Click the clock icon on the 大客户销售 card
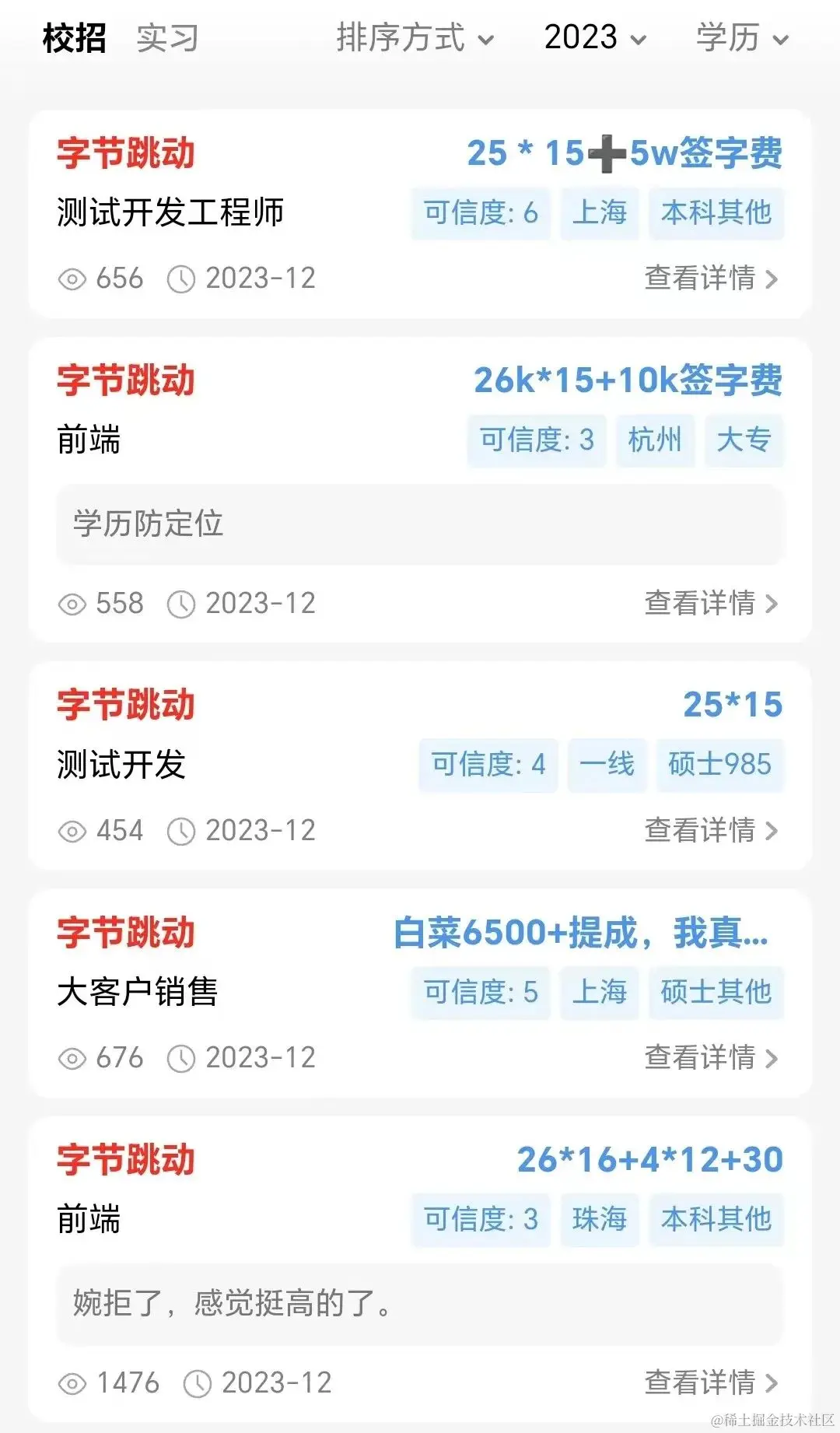This screenshot has height=1433, width=840. tap(181, 1058)
